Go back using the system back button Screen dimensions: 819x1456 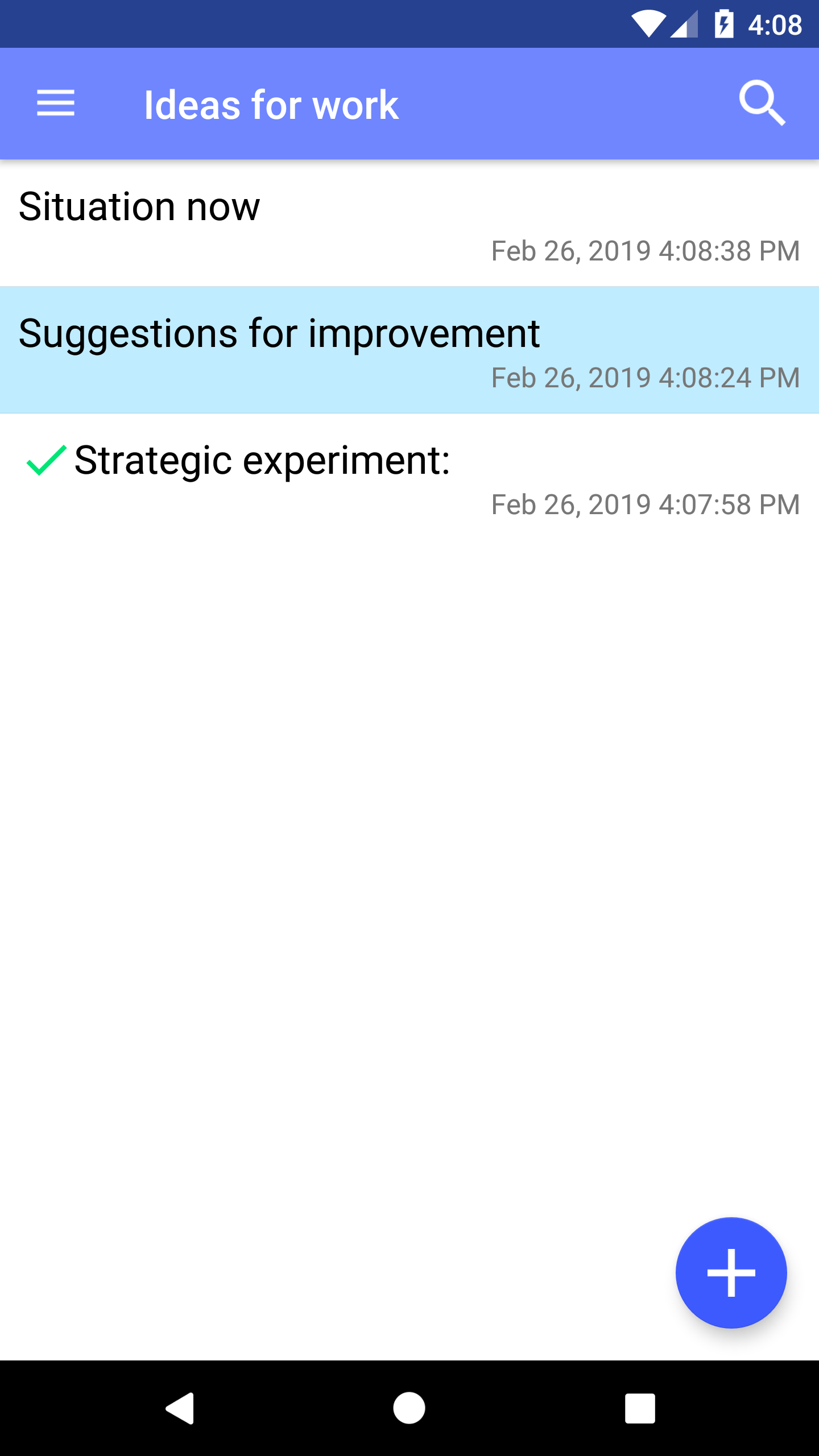[180, 1408]
